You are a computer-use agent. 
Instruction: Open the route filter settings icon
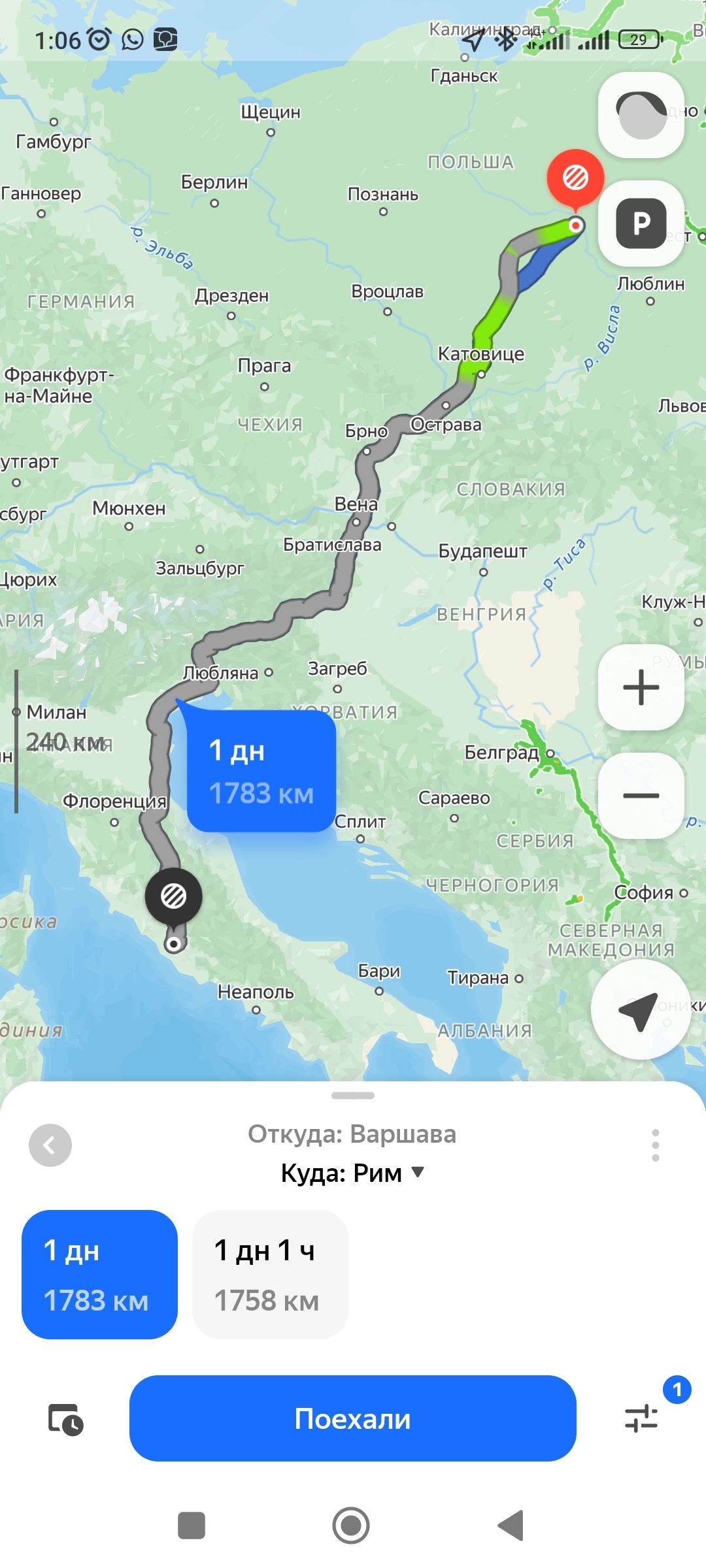(641, 1418)
